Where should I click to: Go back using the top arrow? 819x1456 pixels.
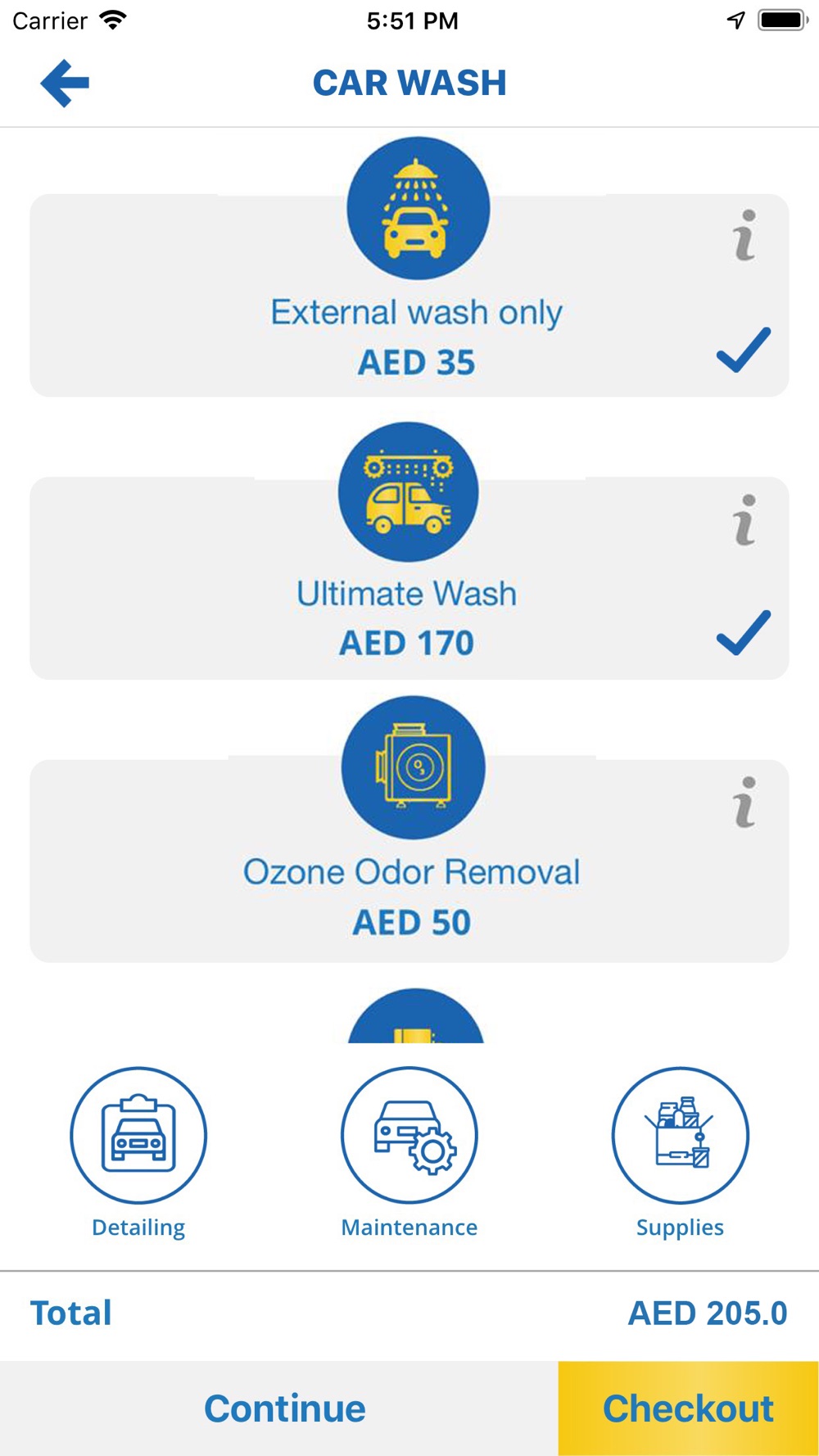(x=65, y=83)
